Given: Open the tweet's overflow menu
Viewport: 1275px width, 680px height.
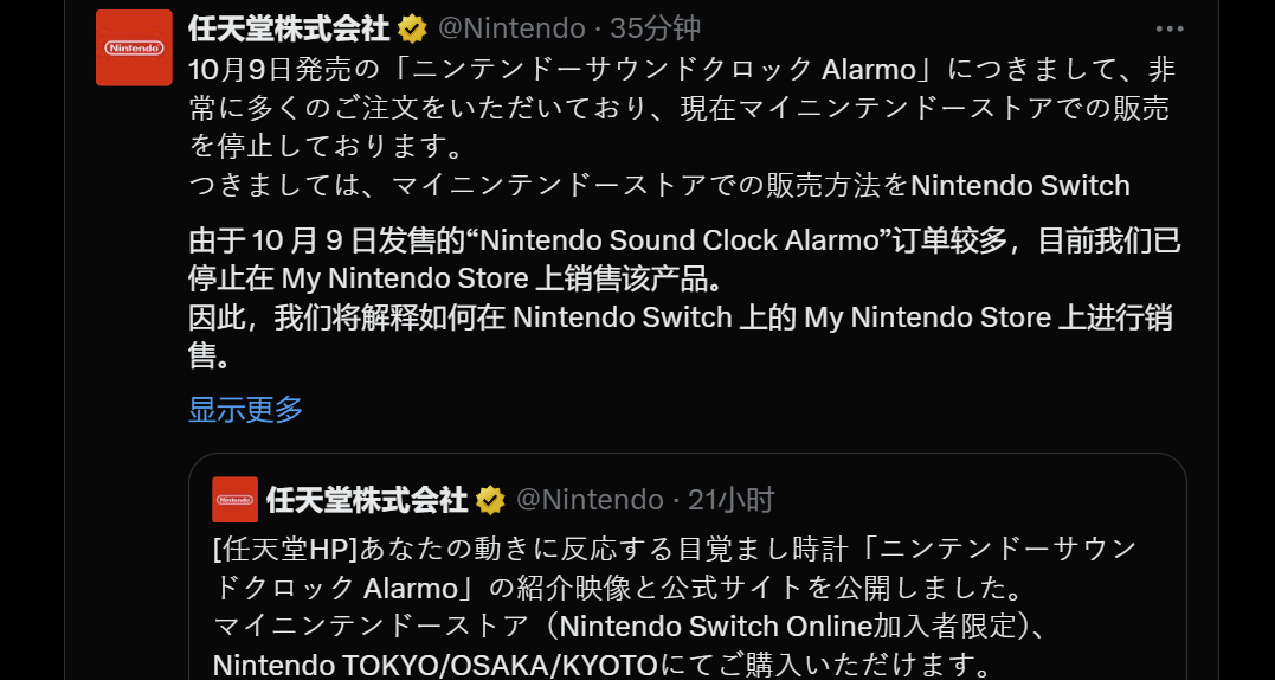Looking at the screenshot, I should (x=1169, y=29).
